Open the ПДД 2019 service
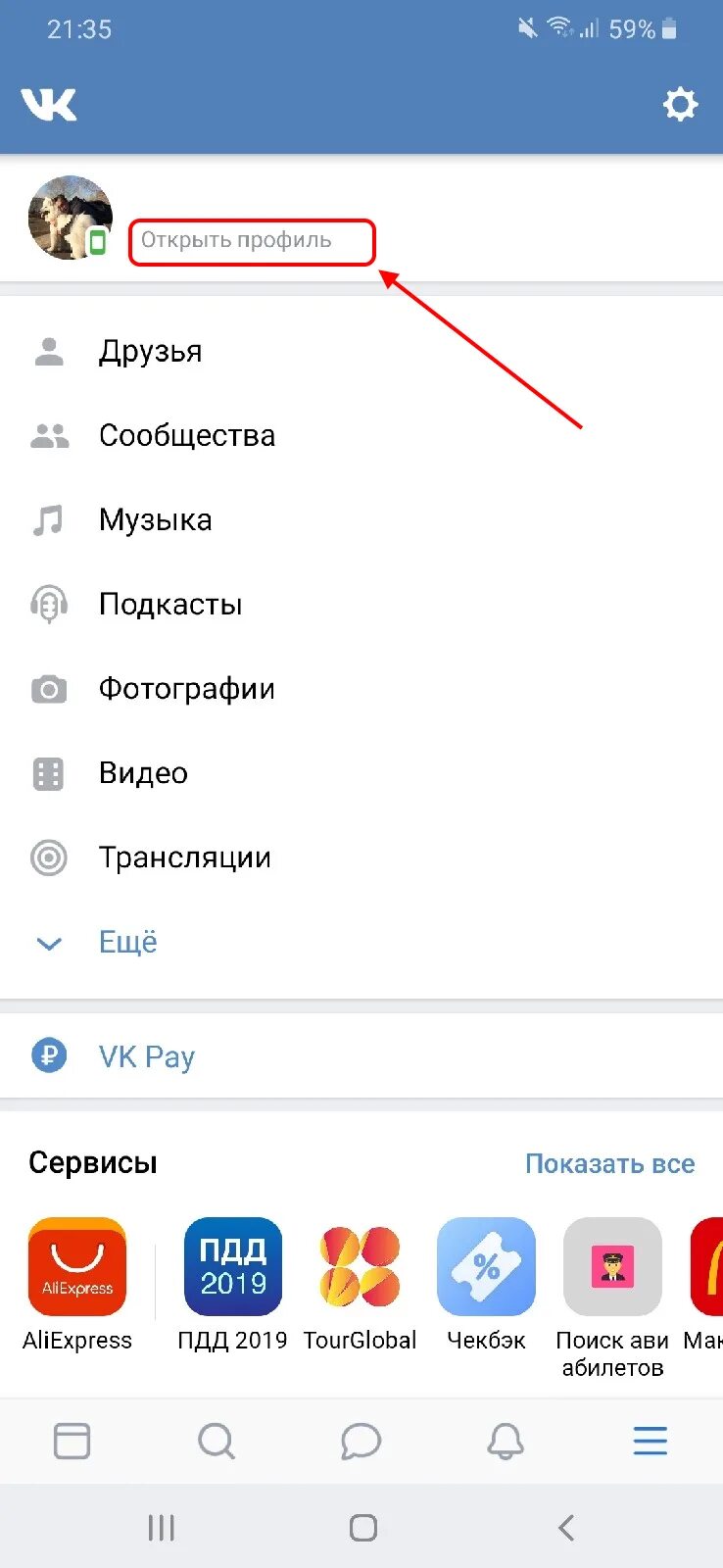The image size is (723, 1568). point(233,1267)
